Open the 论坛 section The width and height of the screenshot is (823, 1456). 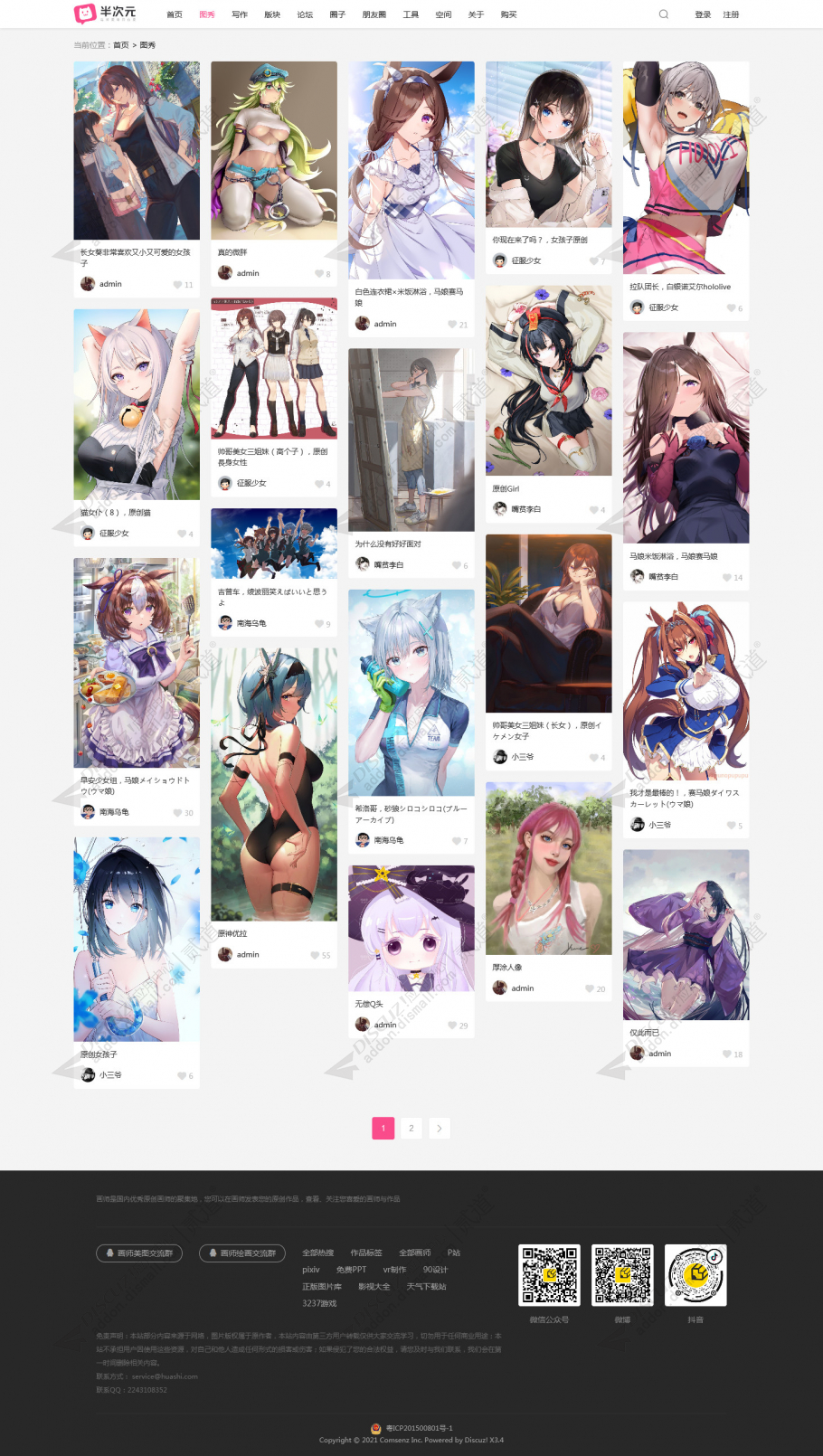click(x=305, y=14)
